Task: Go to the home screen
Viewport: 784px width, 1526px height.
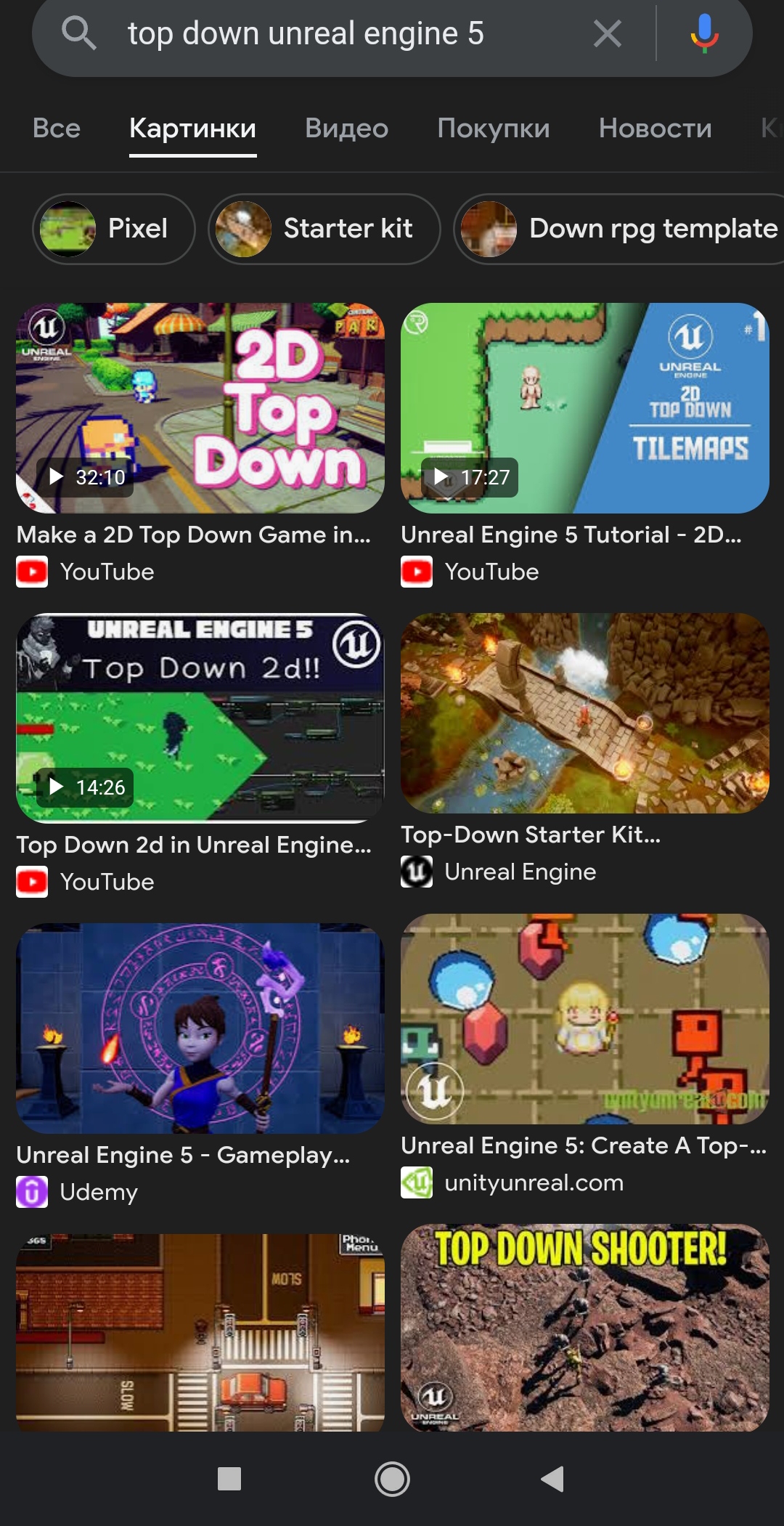Action: (392, 1479)
